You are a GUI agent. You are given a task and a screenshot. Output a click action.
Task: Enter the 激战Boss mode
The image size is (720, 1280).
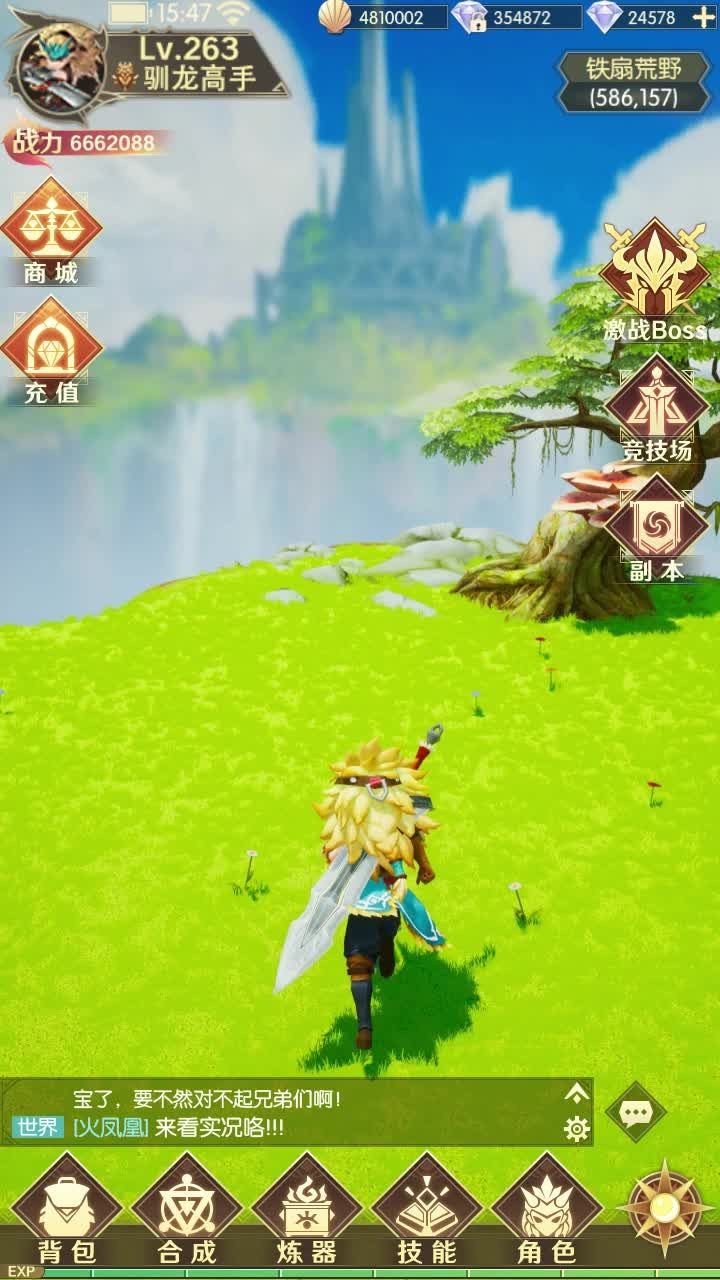655,280
